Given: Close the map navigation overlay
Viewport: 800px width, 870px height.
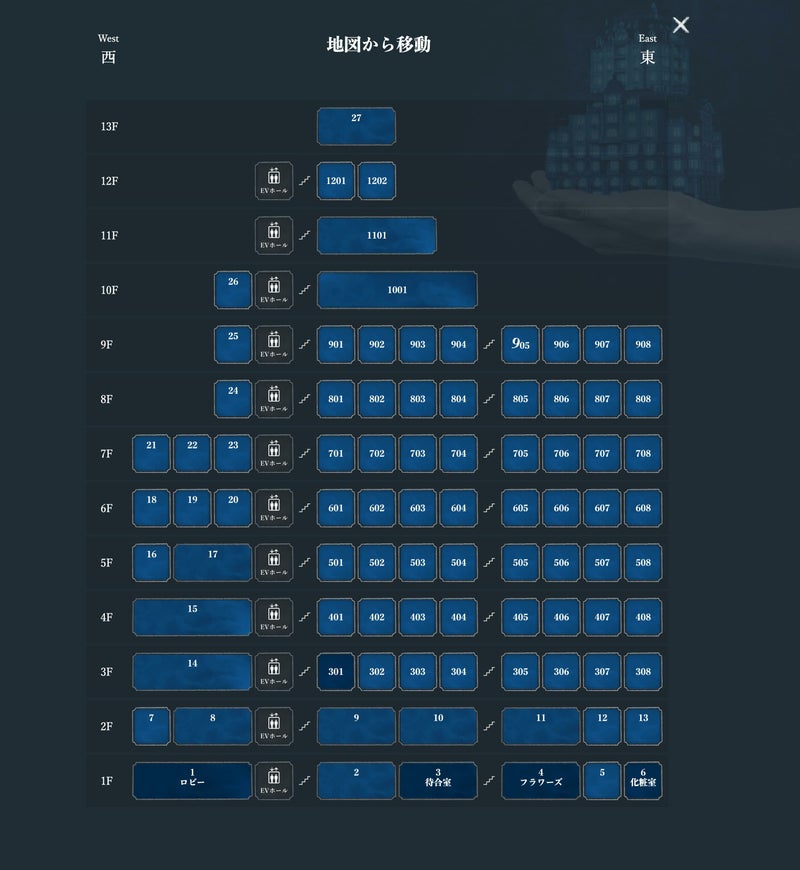Looking at the screenshot, I should 681,26.
